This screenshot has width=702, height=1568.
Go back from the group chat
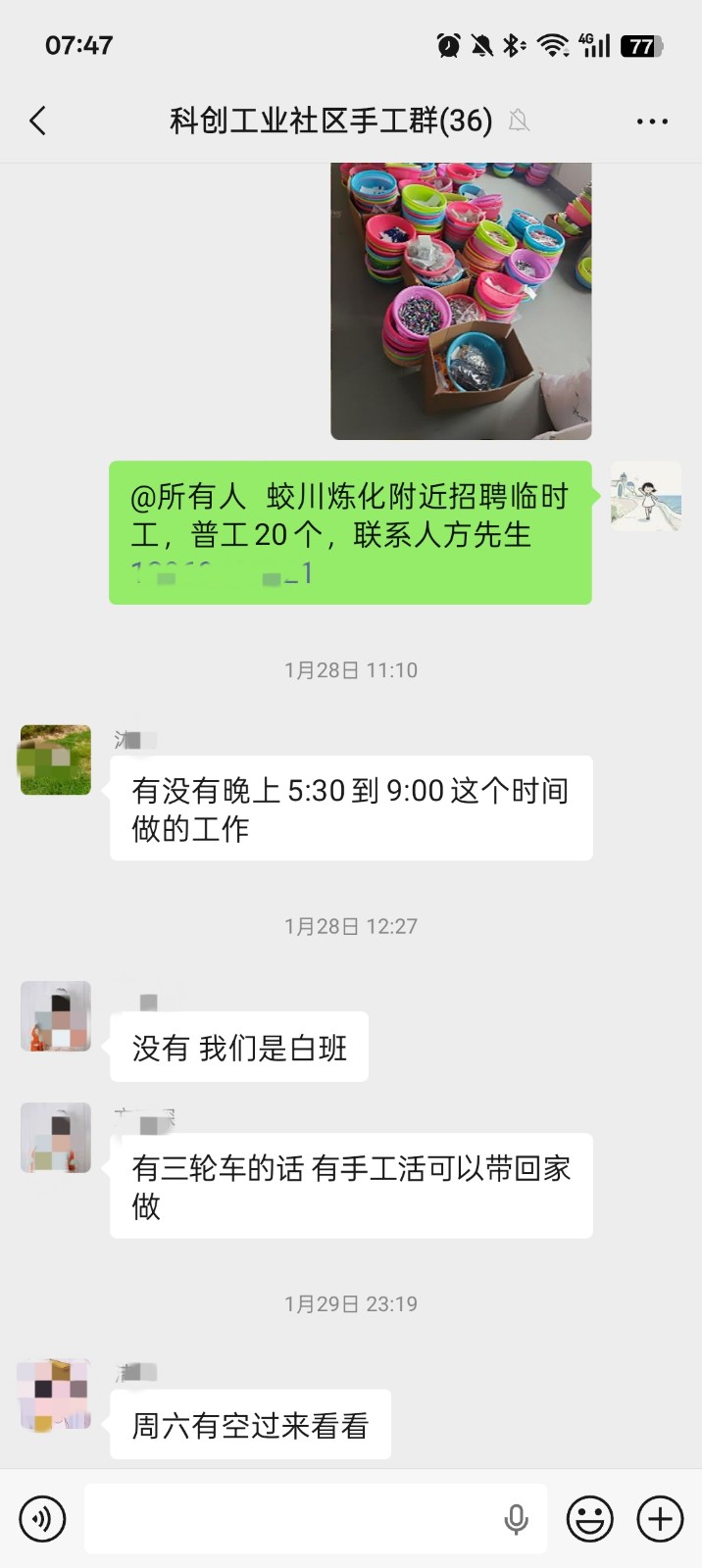[x=38, y=122]
